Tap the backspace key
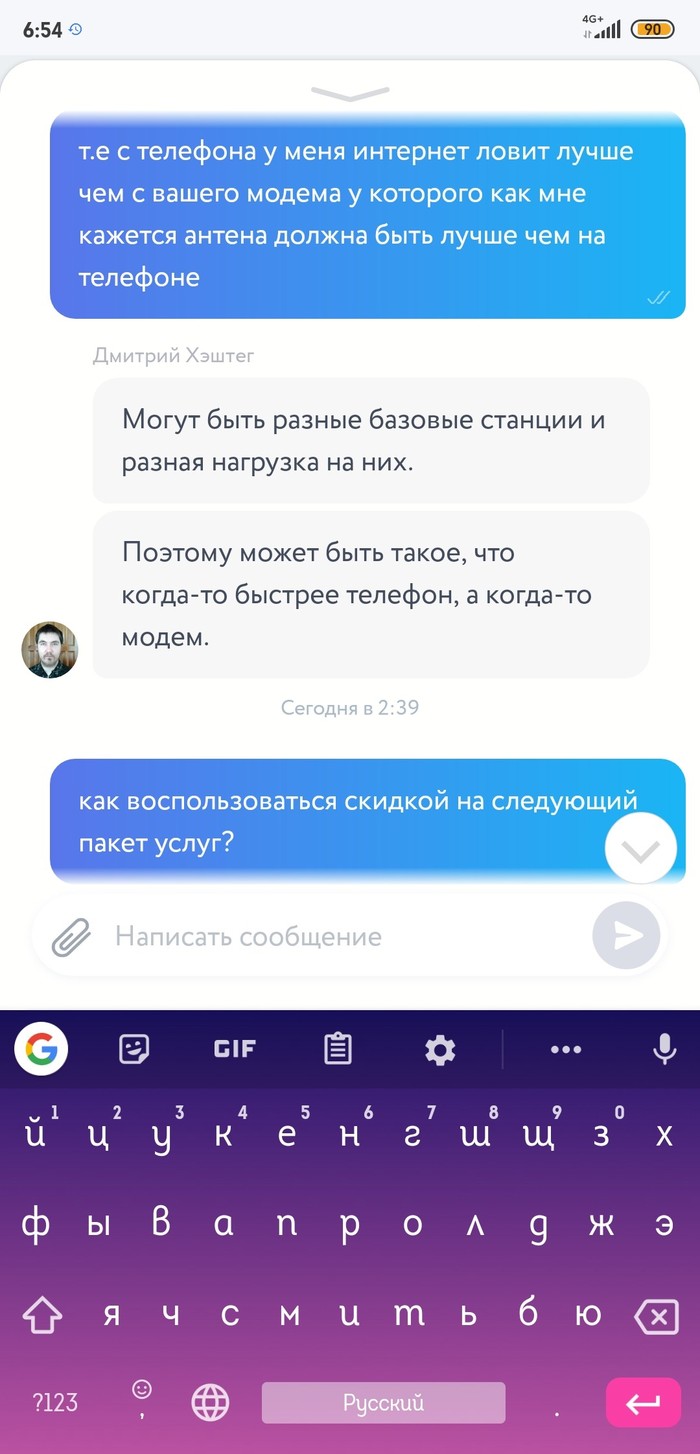The image size is (700, 1454). click(657, 1317)
